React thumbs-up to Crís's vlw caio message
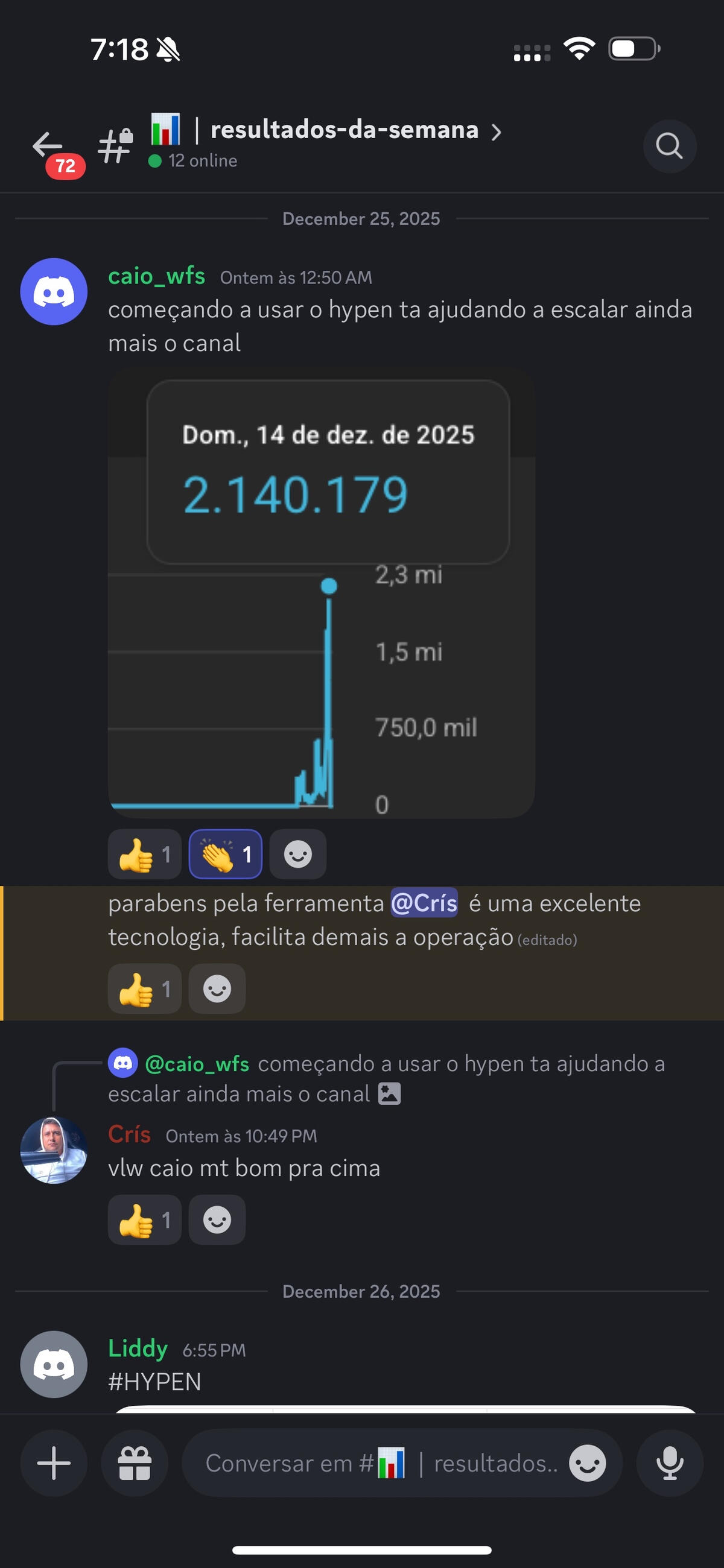 144,1220
